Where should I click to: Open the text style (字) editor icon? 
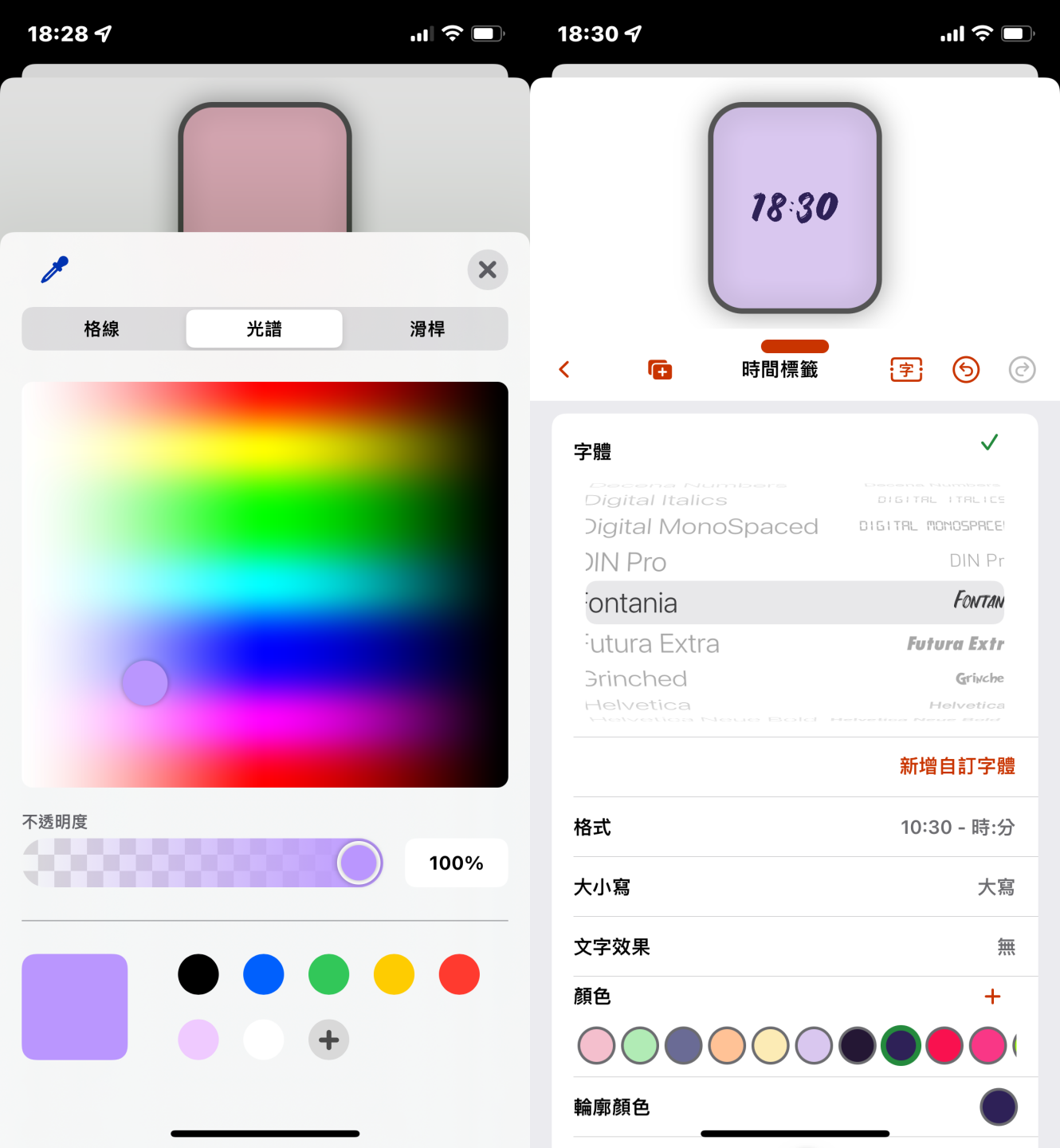pyautogui.click(x=906, y=369)
